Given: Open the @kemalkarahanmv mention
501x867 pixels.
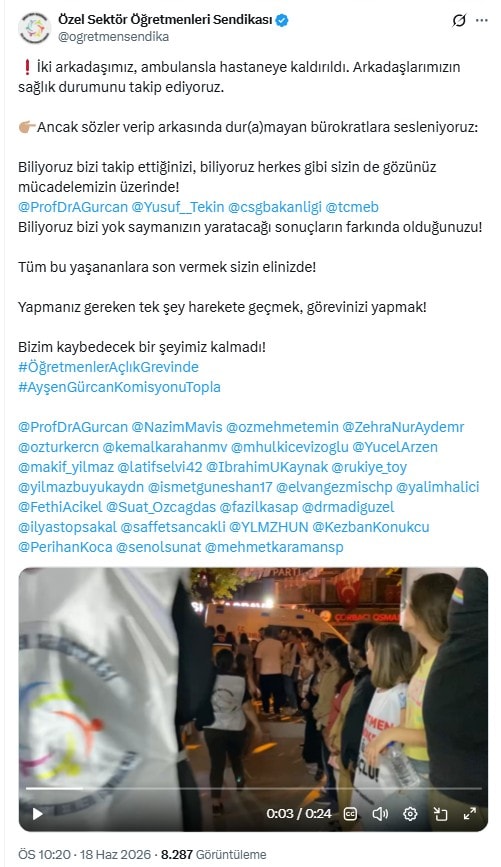Looking at the screenshot, I should pyautogui.click(x=165, y=447).
